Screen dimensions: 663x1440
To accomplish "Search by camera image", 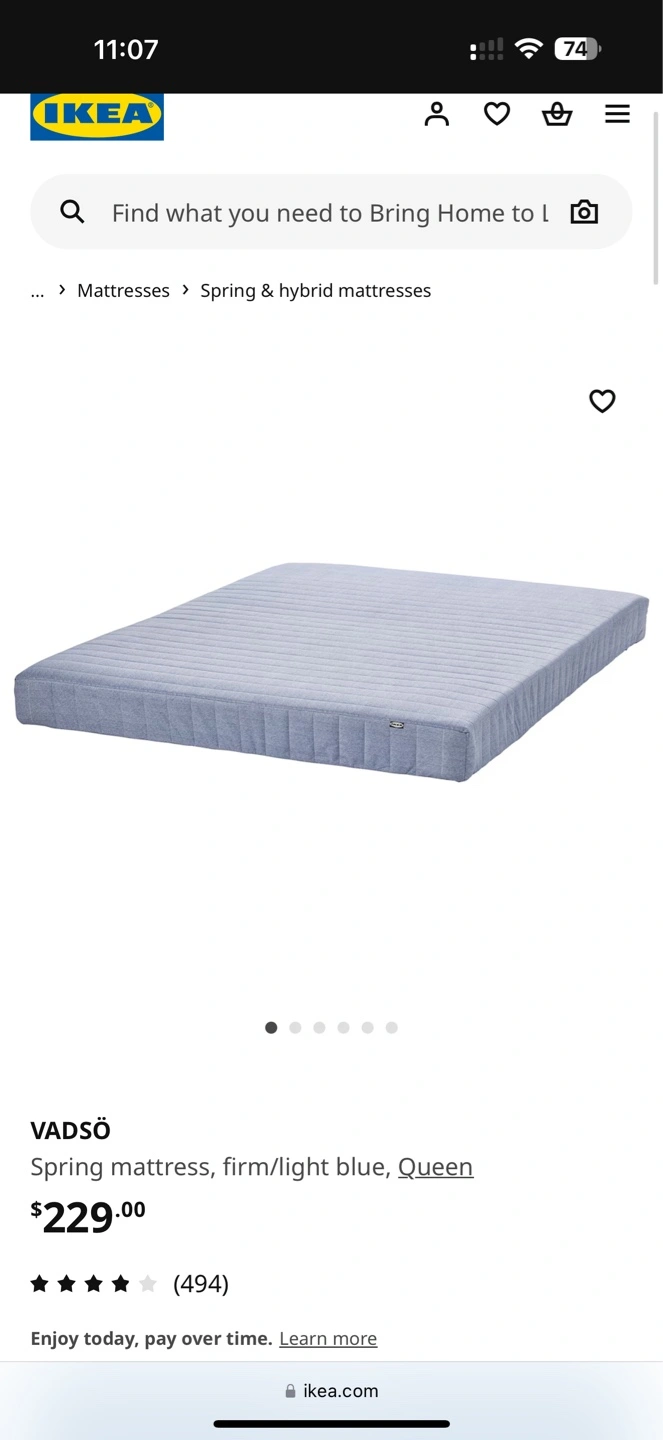I will click(x=584, y=212).
